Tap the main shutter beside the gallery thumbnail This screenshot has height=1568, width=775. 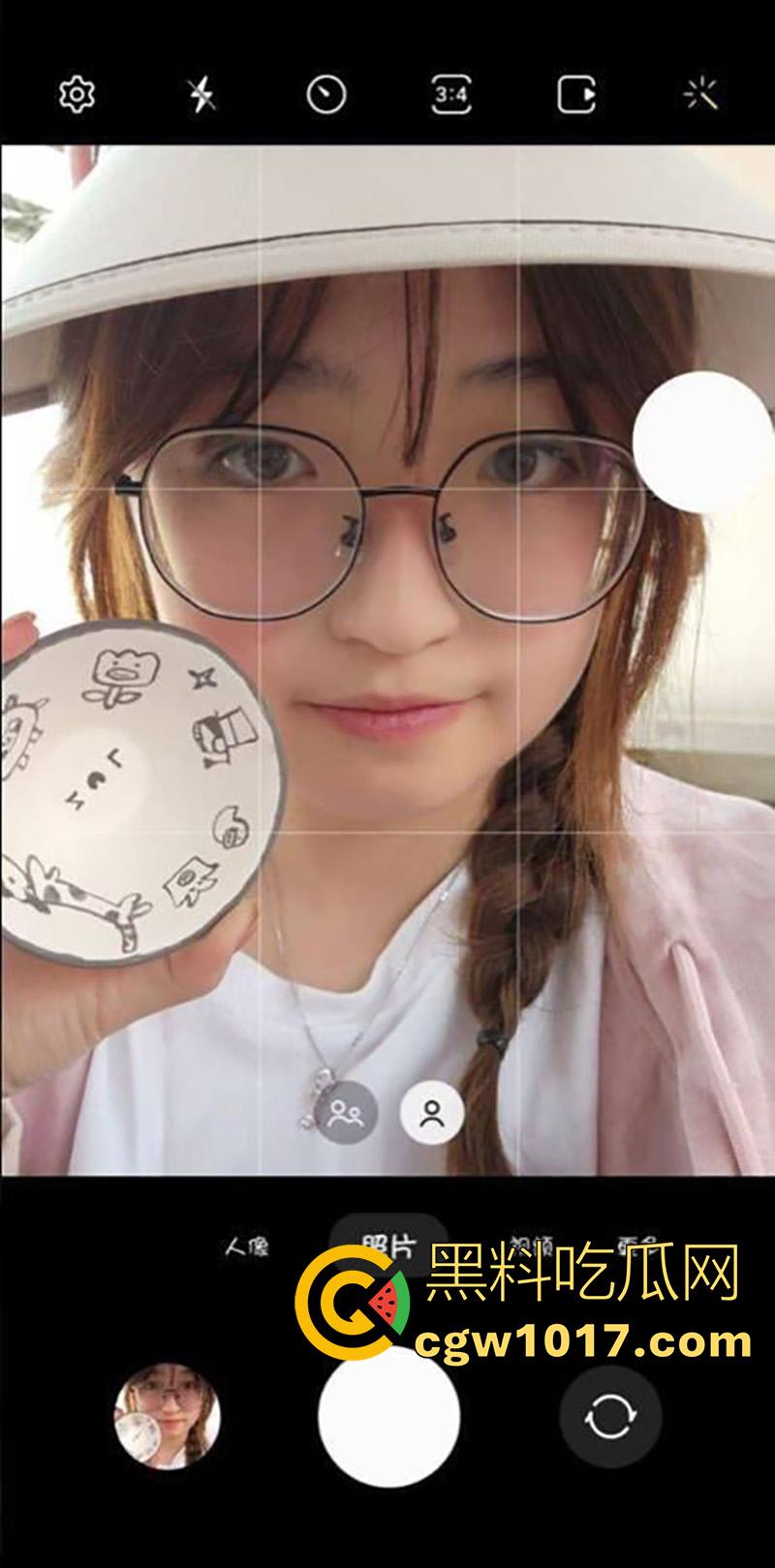(x=388, y=1416)
